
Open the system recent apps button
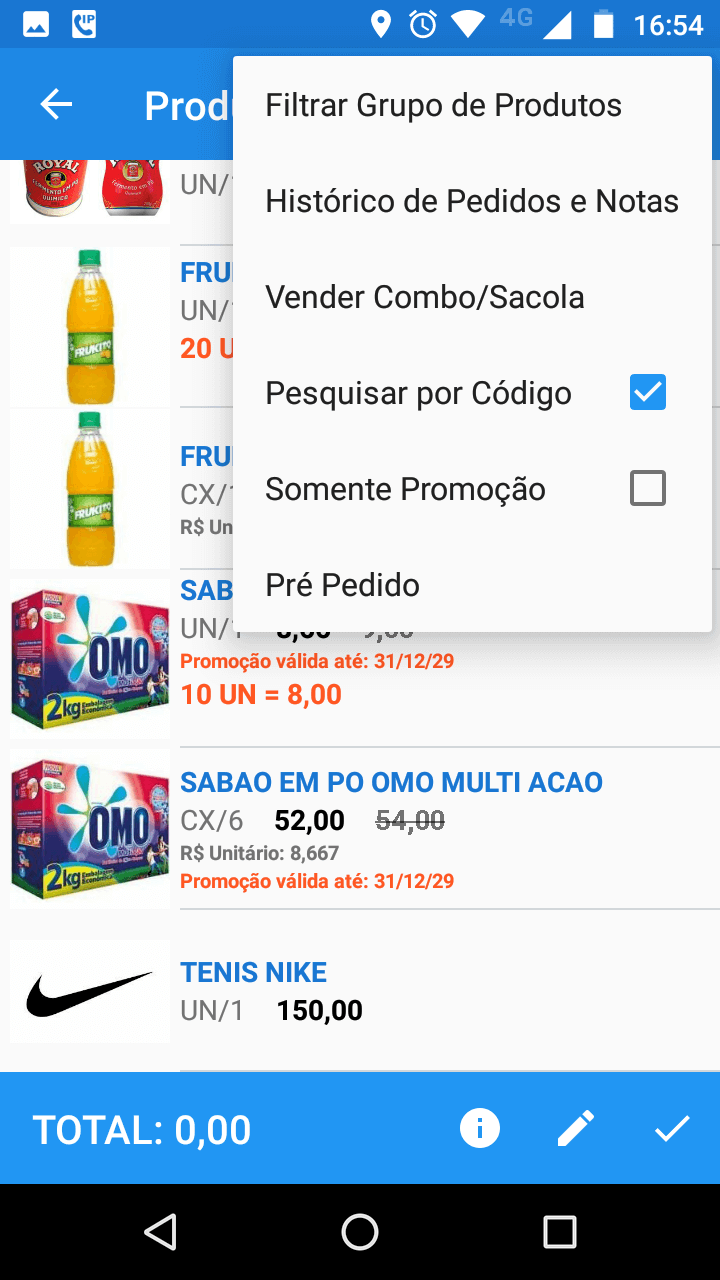(560, 1231)
